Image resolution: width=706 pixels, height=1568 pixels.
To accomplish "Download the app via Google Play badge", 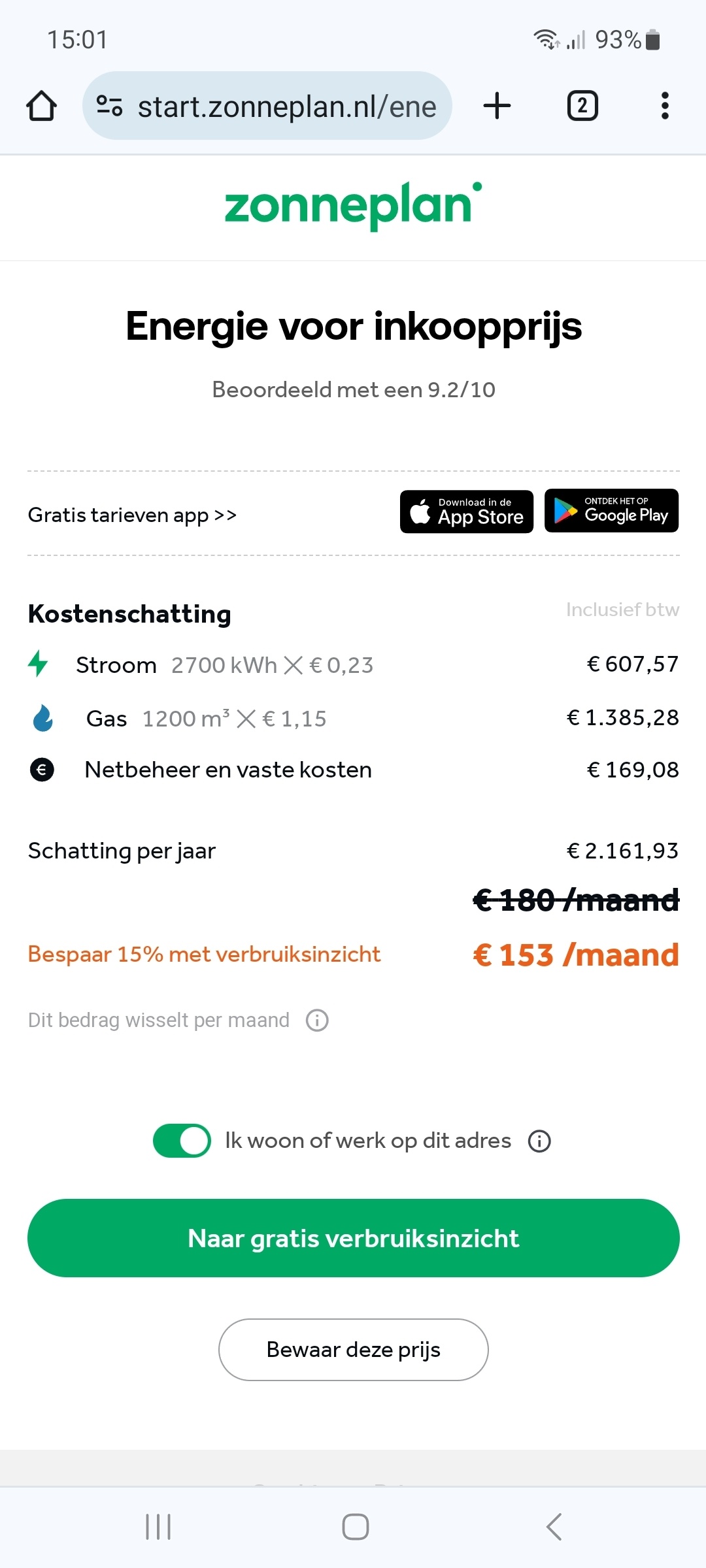I will 611,511.
